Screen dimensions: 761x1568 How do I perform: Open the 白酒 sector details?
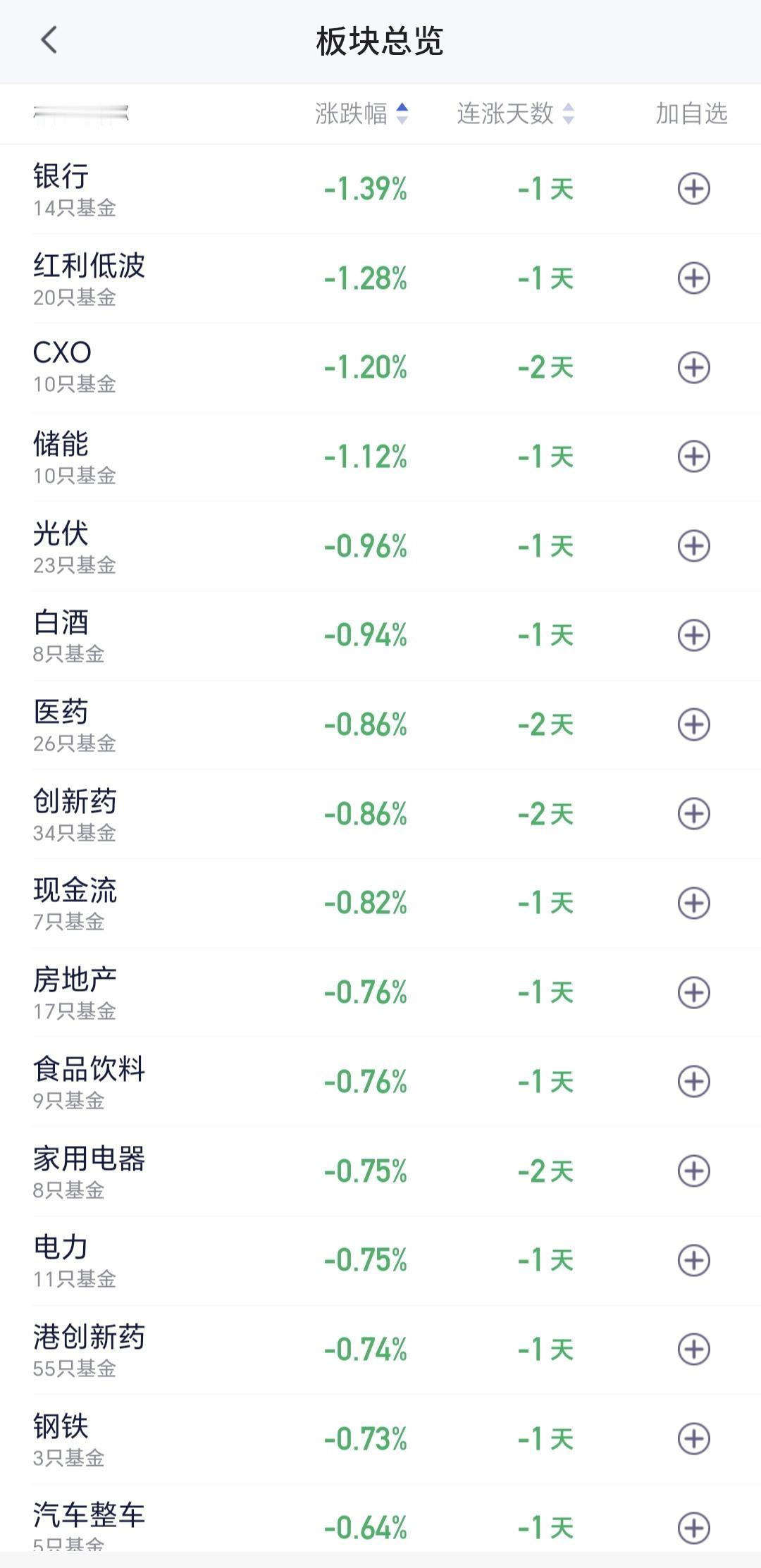[380, 636]
